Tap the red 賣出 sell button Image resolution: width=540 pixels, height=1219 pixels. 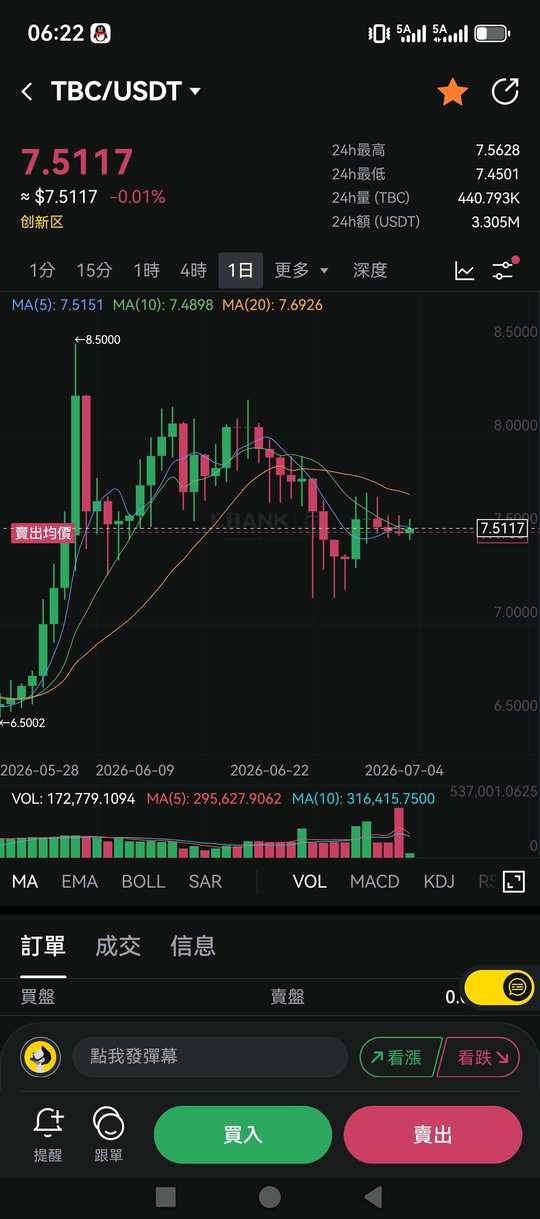(433, 1135)
